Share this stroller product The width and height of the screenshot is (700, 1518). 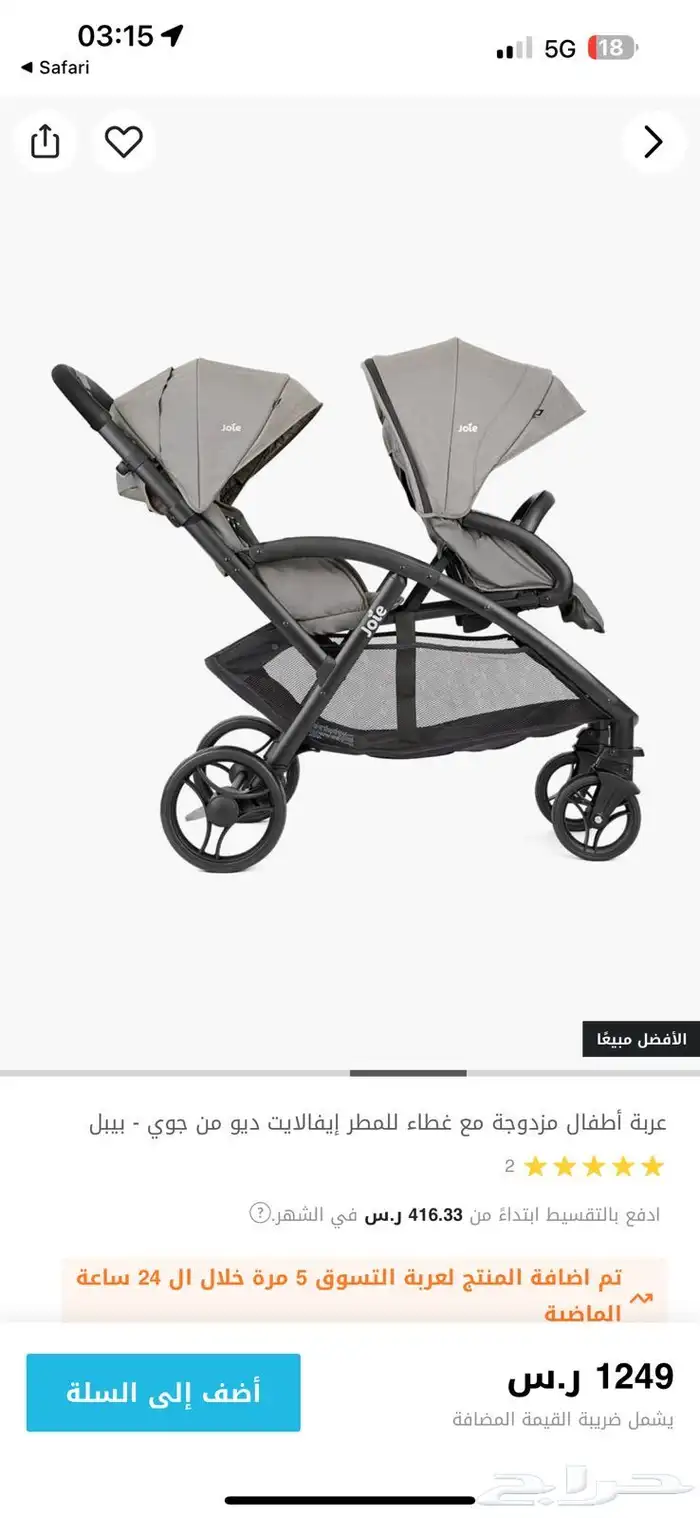45,143
